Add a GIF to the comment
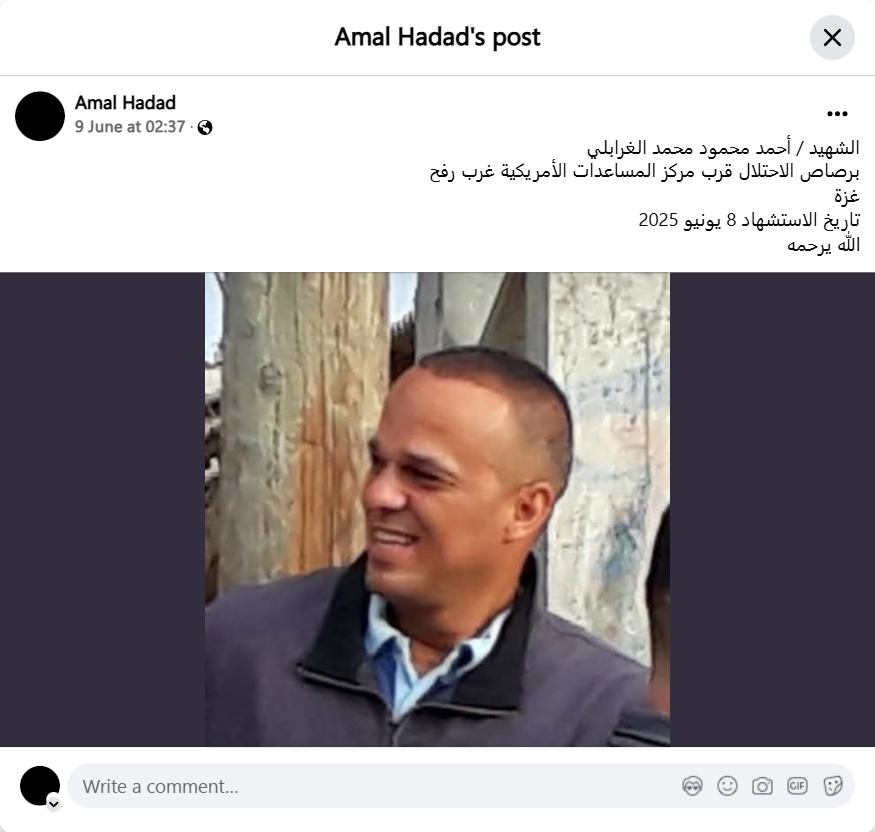The width and height of the screenshot is (875, 832). click(x=797, y=786)
